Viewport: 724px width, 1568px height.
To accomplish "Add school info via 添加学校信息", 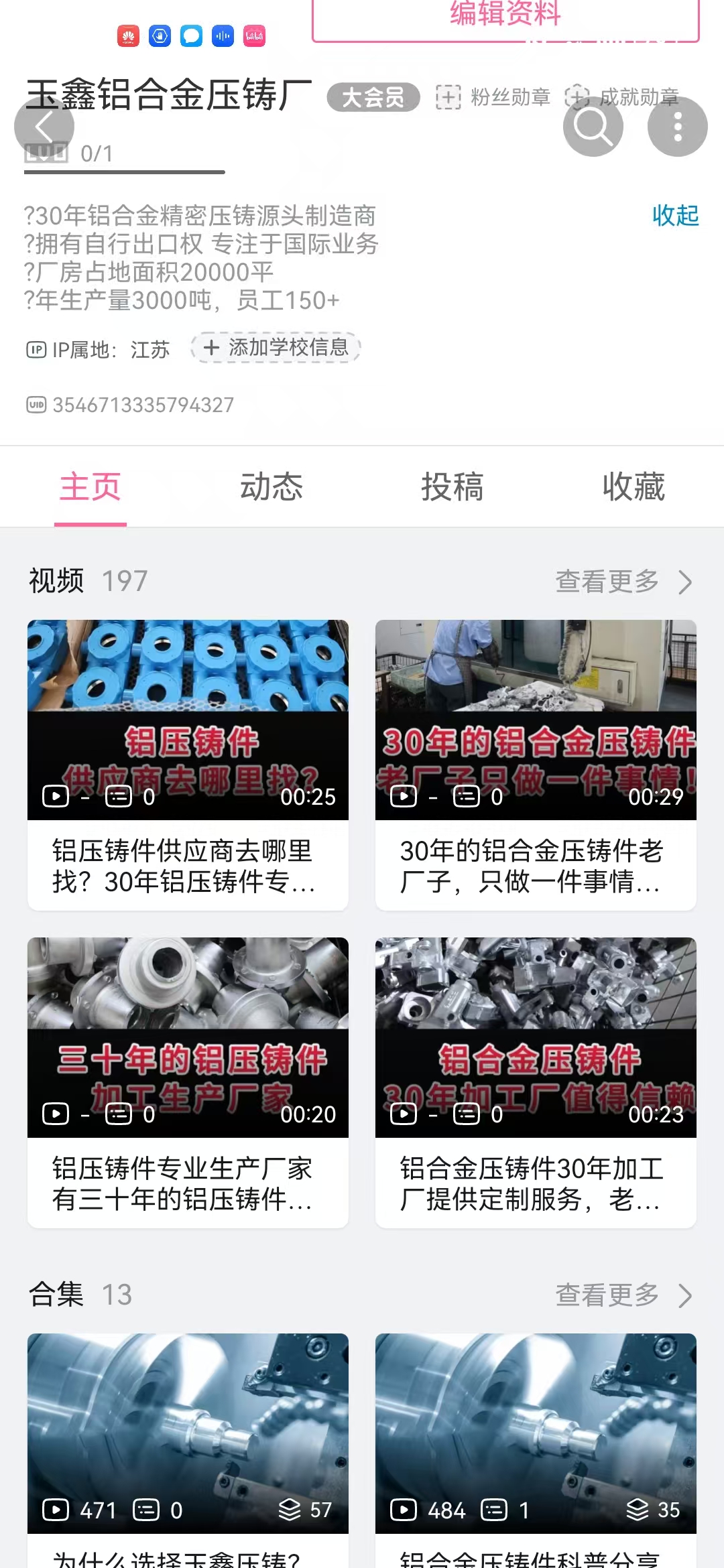I will tap(276, 348).
